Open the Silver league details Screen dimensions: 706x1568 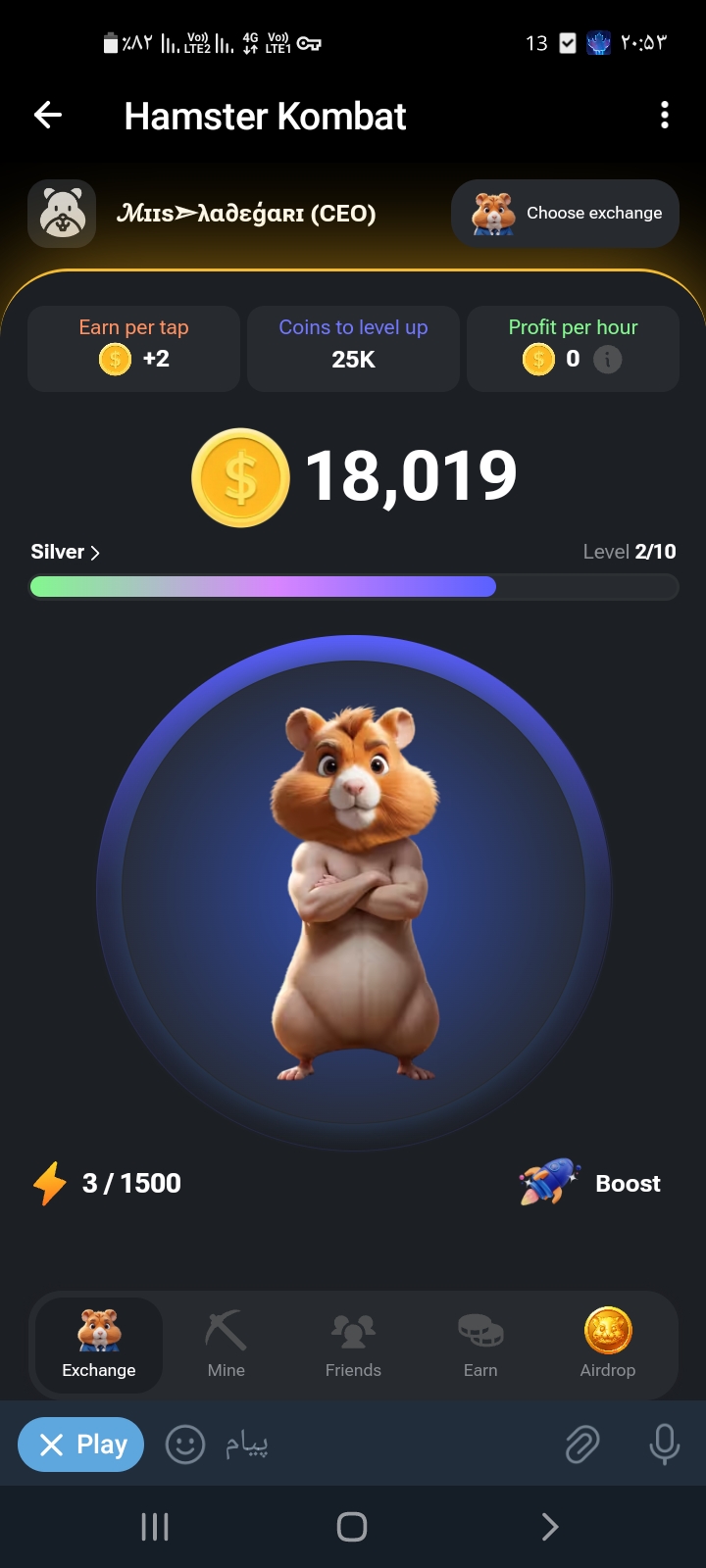click(x=65, y=552)
